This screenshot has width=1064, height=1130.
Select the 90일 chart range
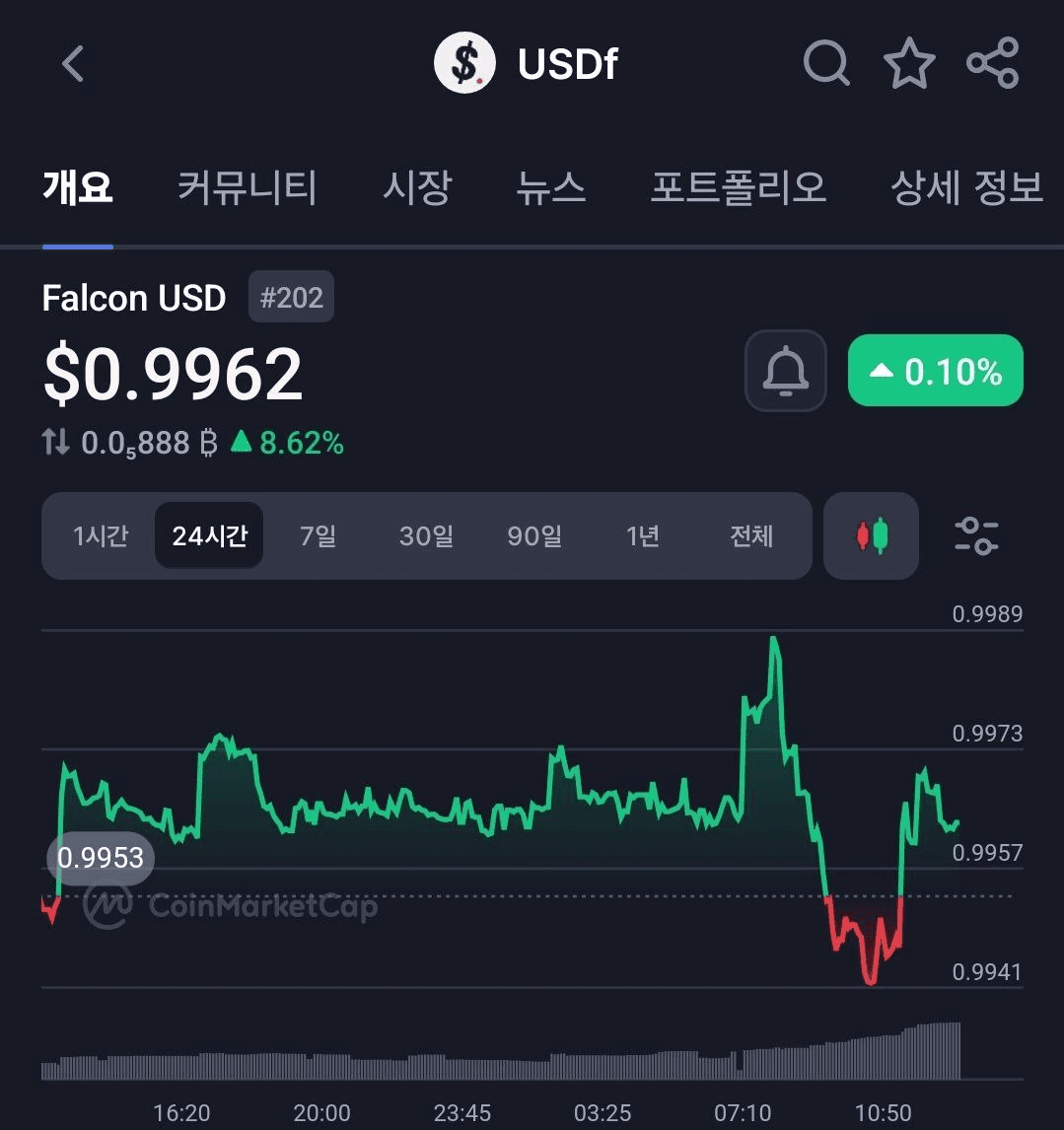[534, 536]
